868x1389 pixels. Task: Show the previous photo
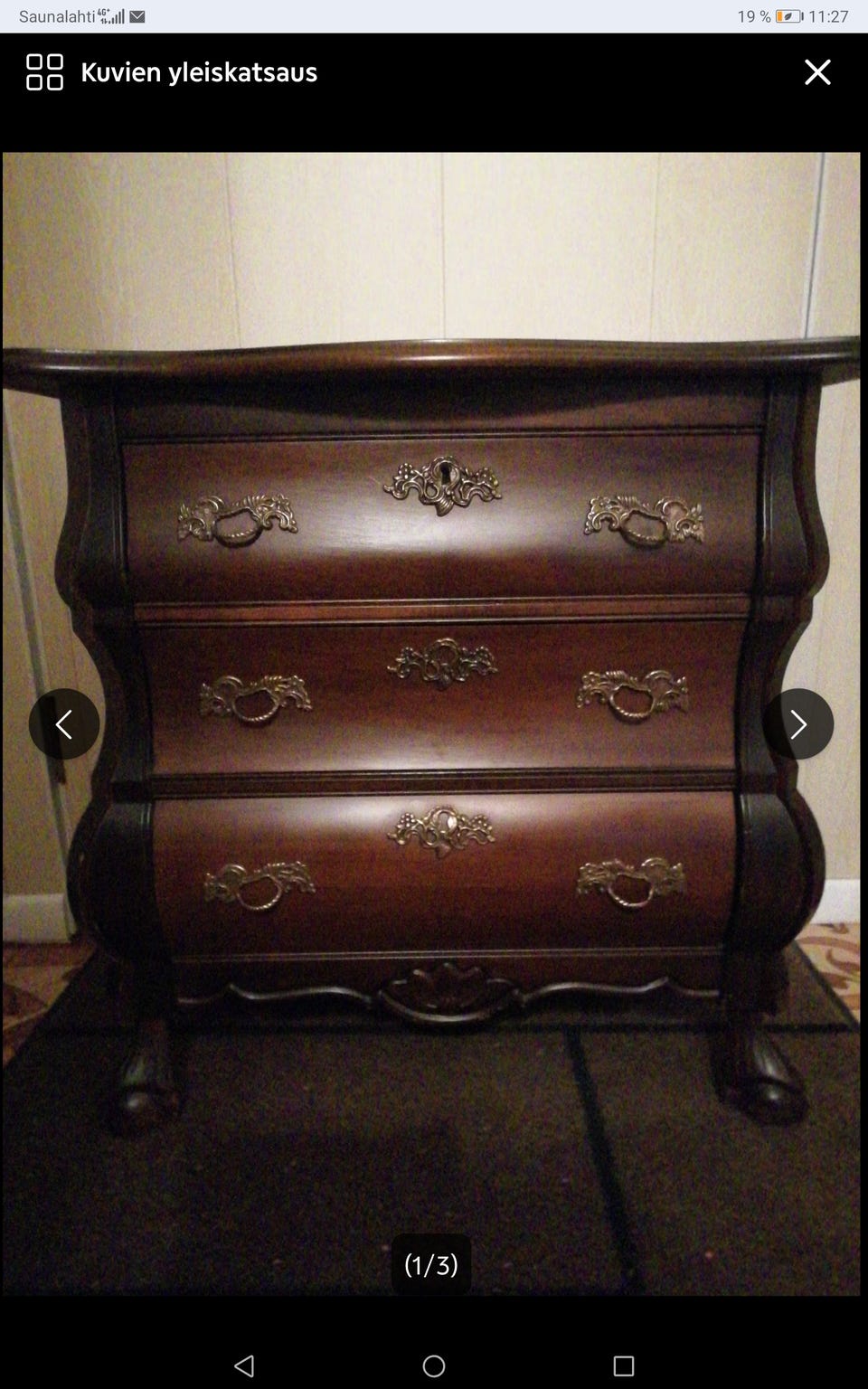[x=64, y=724]
